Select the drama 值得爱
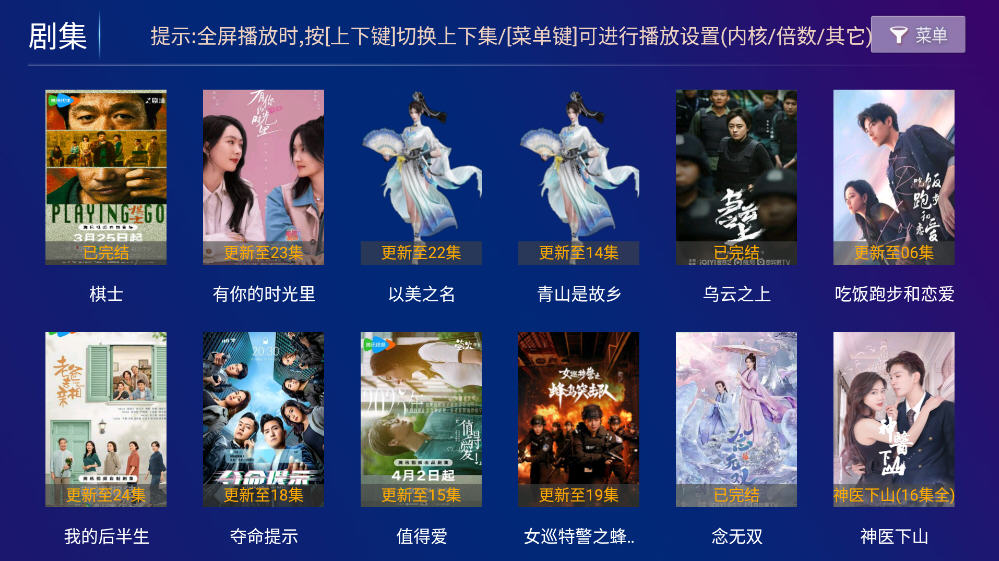Image resolution: width=999 pixels, height=561 pixels. [421, 420]
